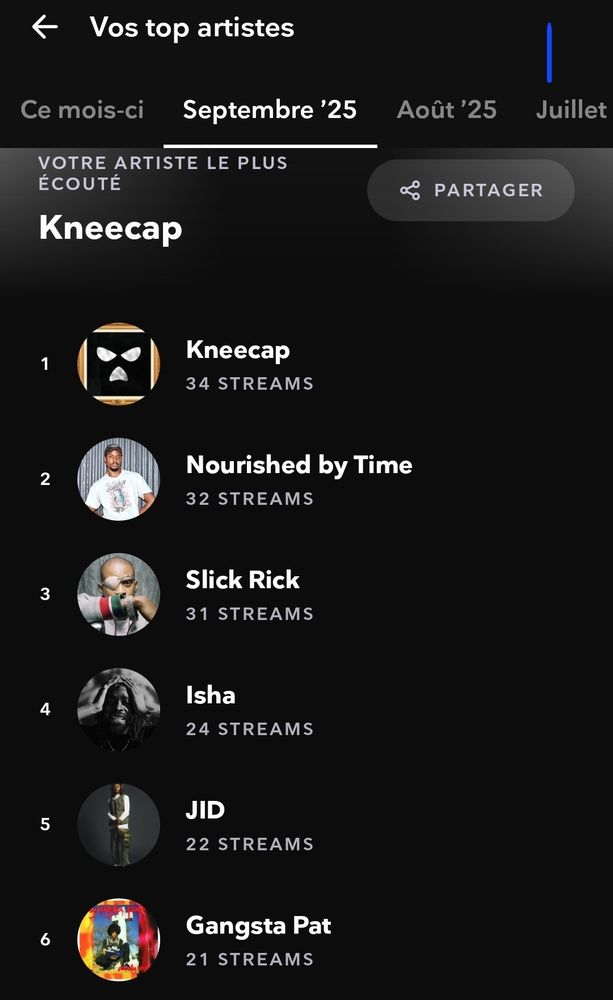Viewport: 613px width, 1000px height.
Task: Open the Juillet tab
Action: (571, 109)
